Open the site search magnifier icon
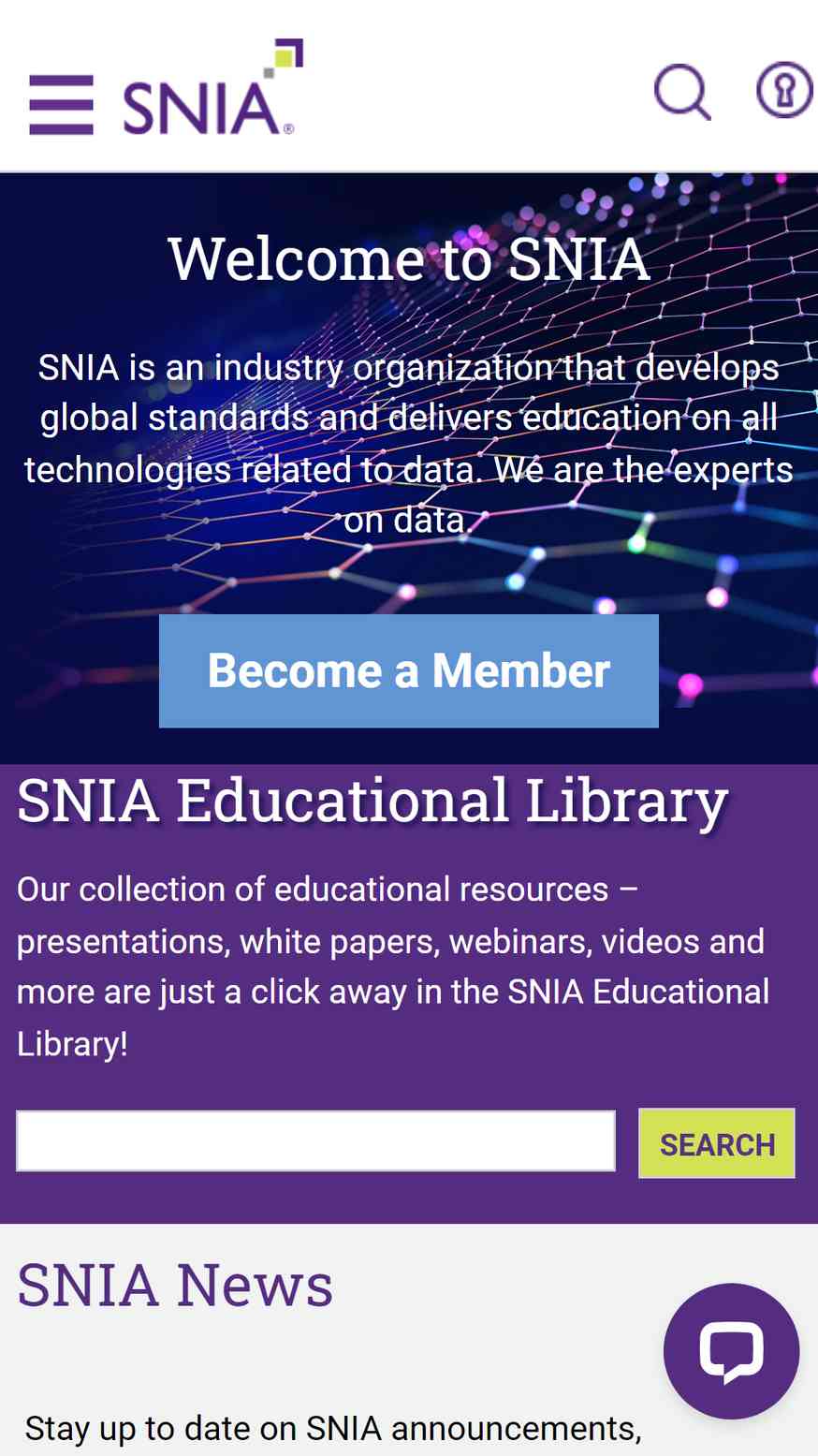Image resolution: width=818 pixels, height=1456 pixels. [682, 91]
